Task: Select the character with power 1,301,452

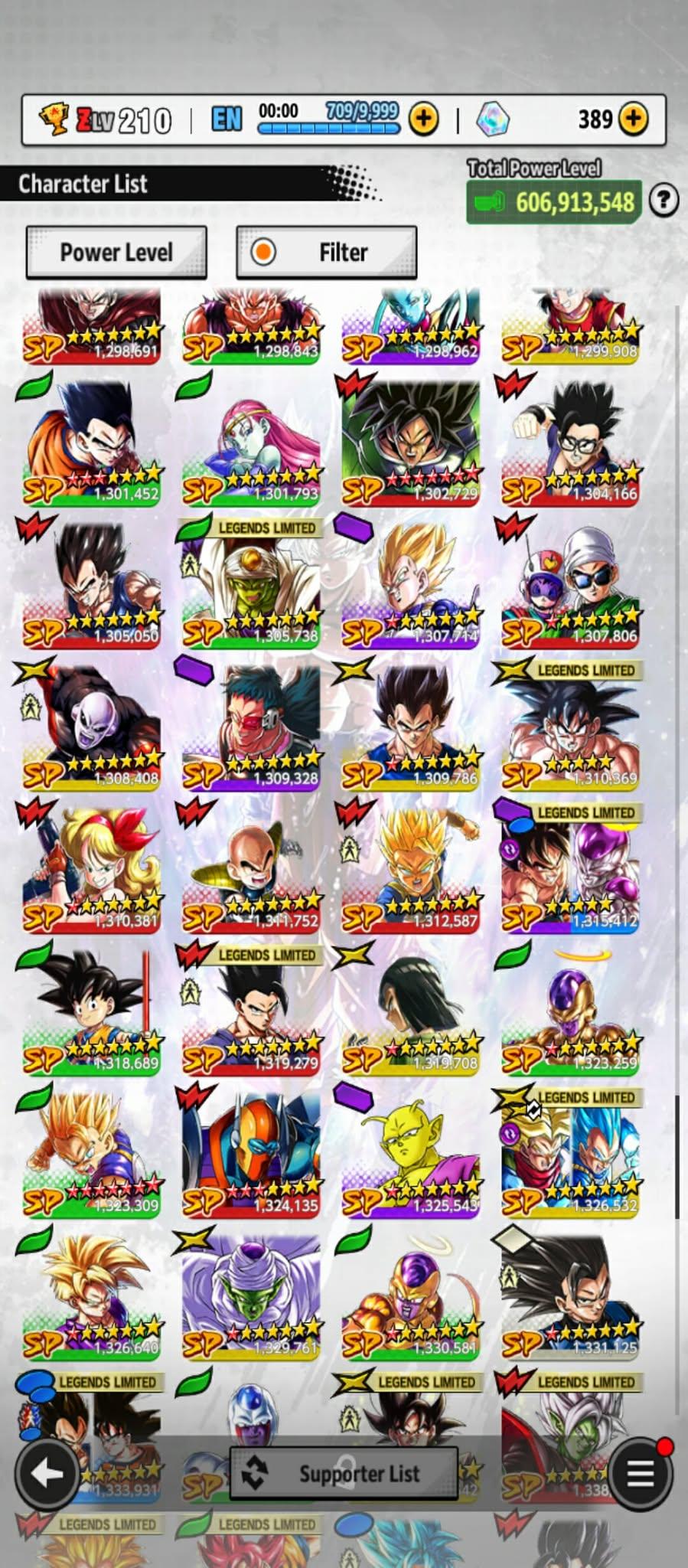Action: point(92,443)
